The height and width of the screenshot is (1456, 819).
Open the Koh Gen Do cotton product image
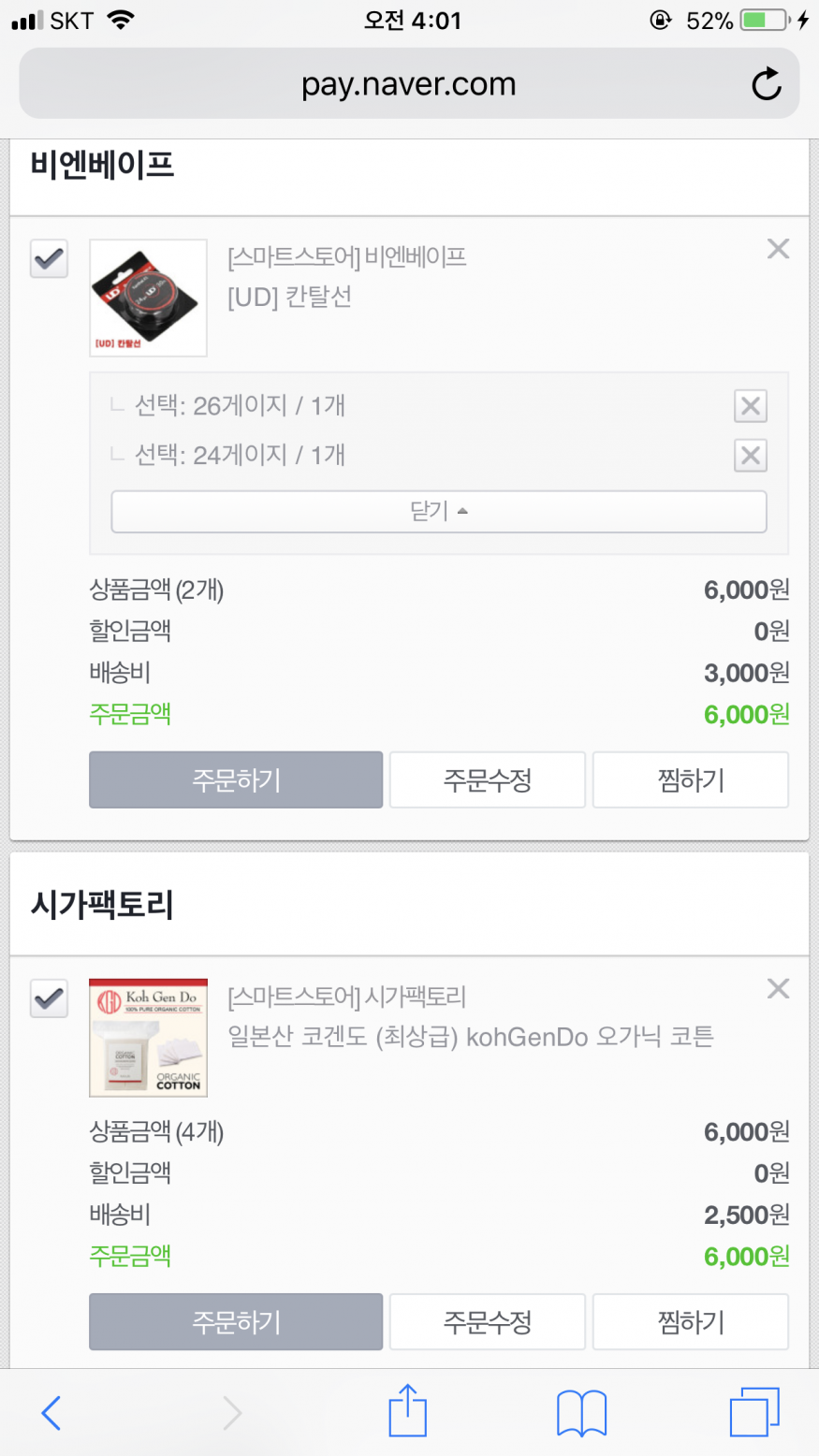click(148, 1038)
